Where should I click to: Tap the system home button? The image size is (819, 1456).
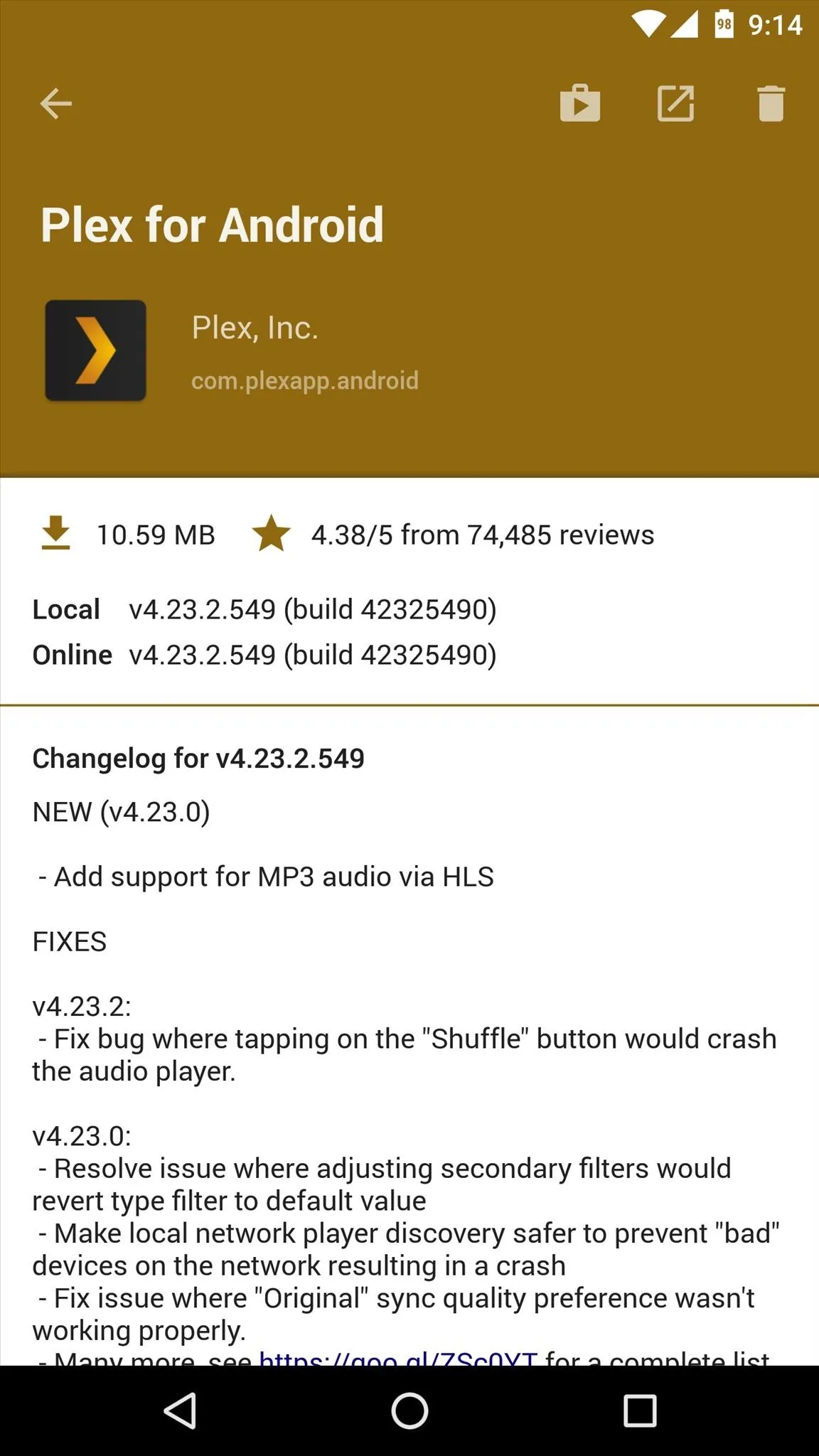(409, 1410)
